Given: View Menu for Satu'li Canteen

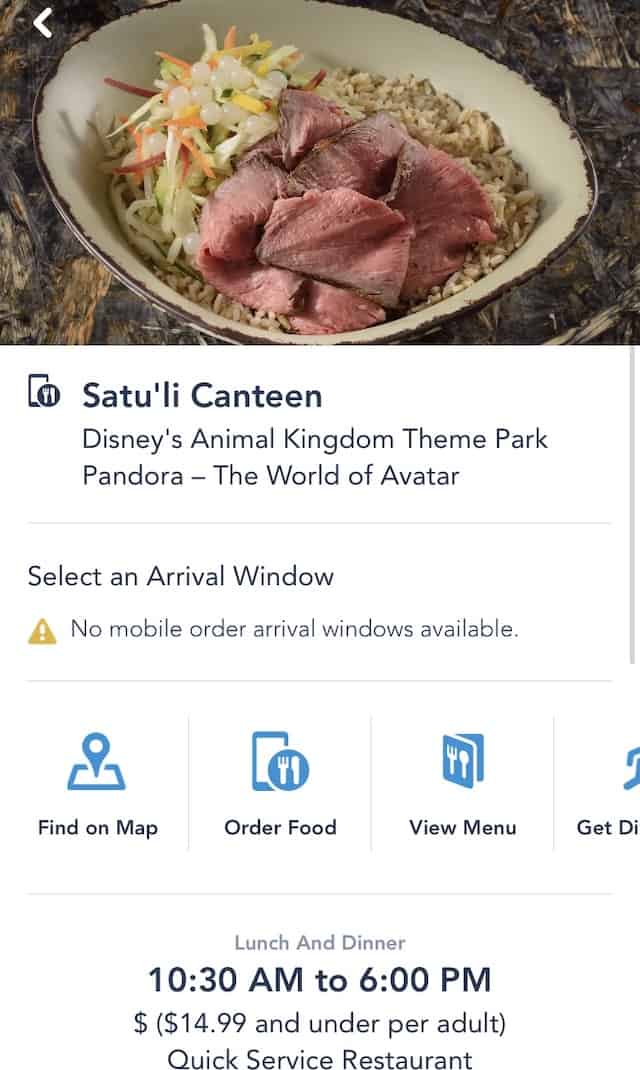Looking at the screenshot, I should [462, 785].
